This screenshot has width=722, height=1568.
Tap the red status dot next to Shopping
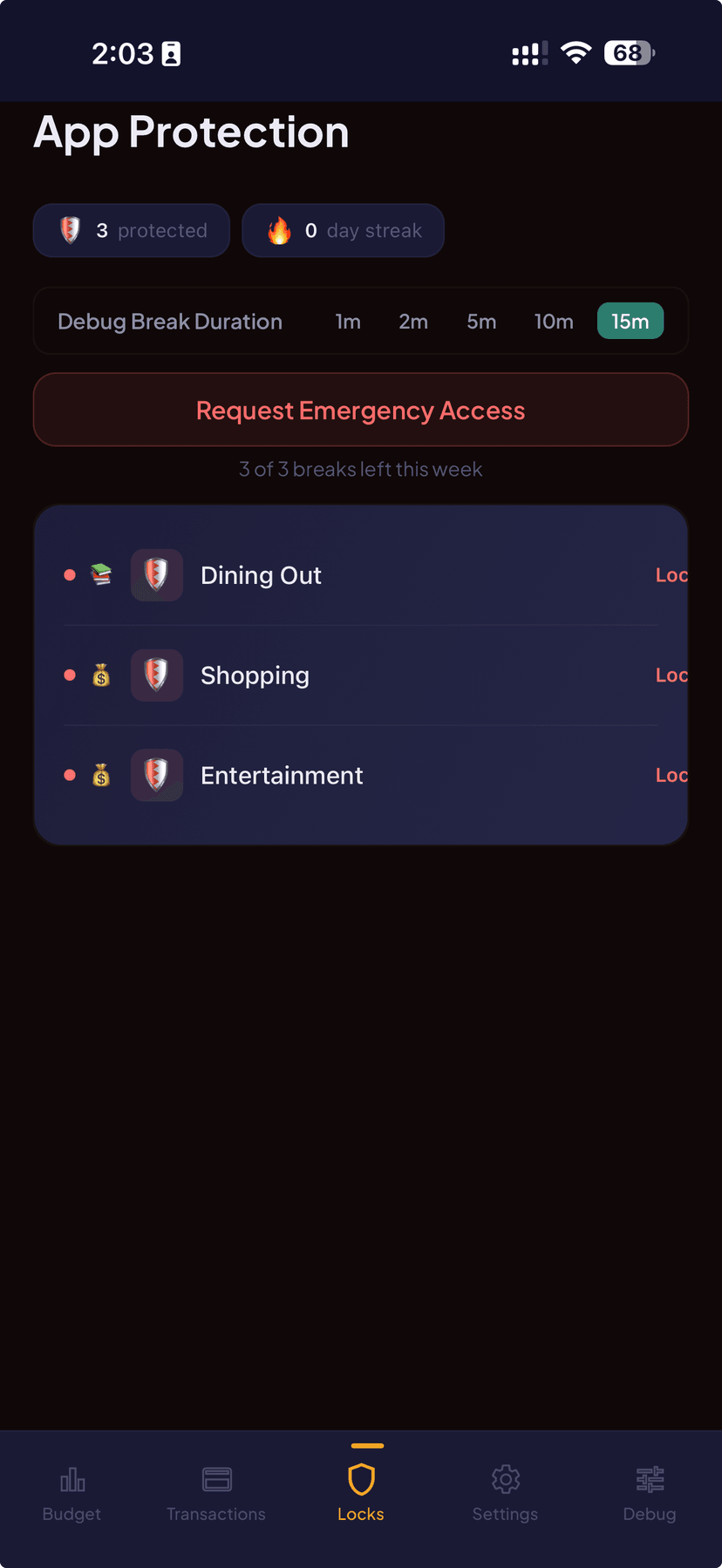click(x=71, y=675)
